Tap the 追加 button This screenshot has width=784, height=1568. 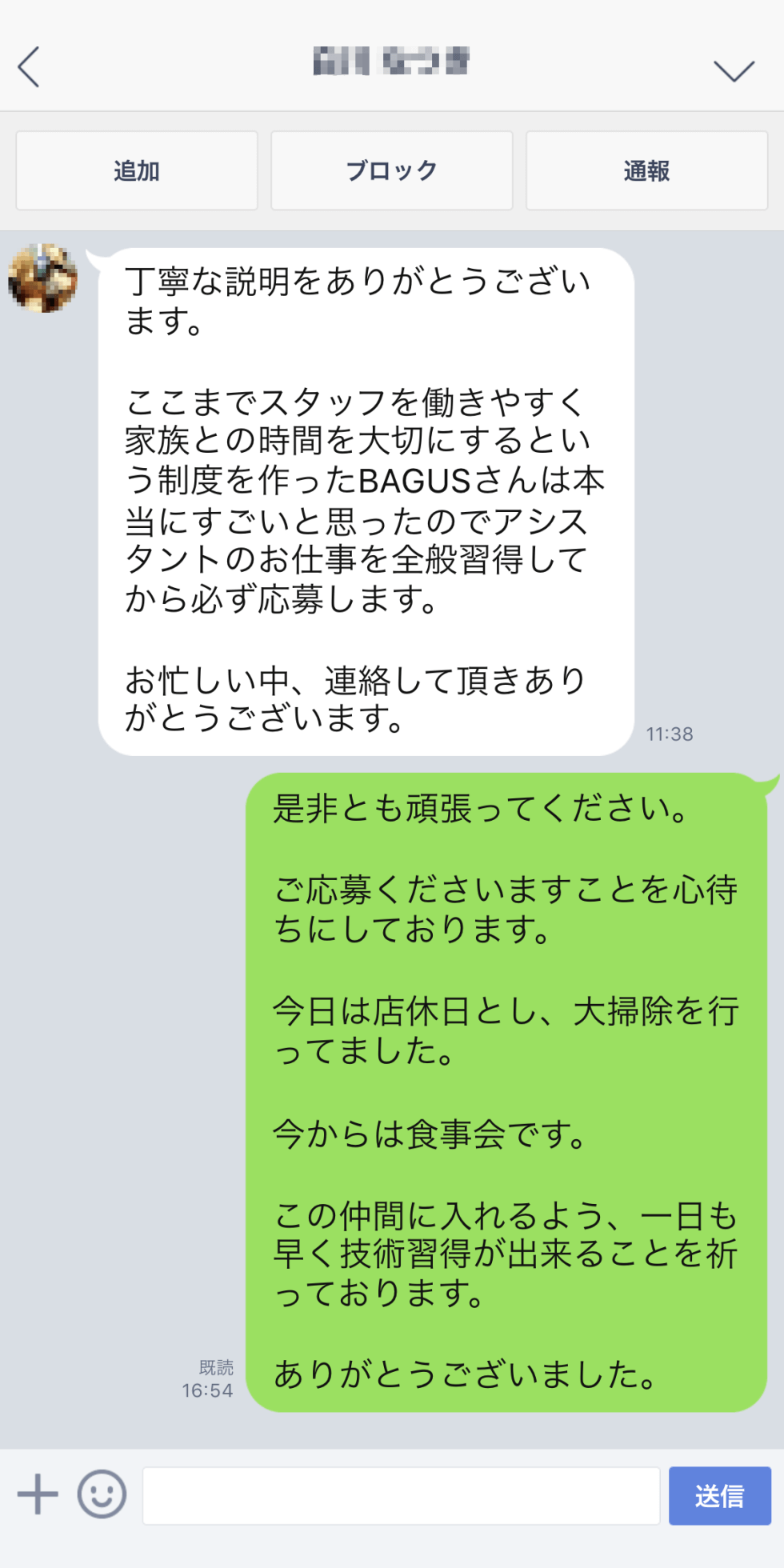pyautogui.click(x=137, y=170)
